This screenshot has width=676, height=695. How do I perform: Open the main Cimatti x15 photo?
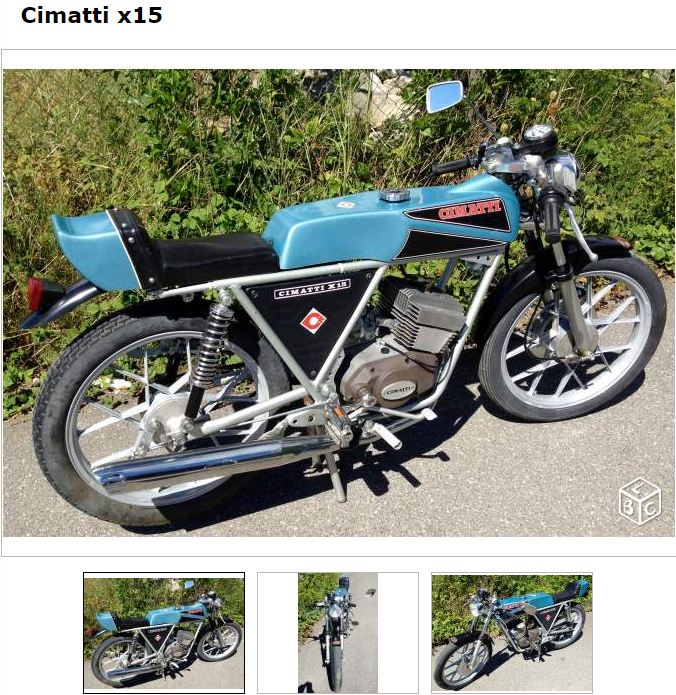click(338, 303)
